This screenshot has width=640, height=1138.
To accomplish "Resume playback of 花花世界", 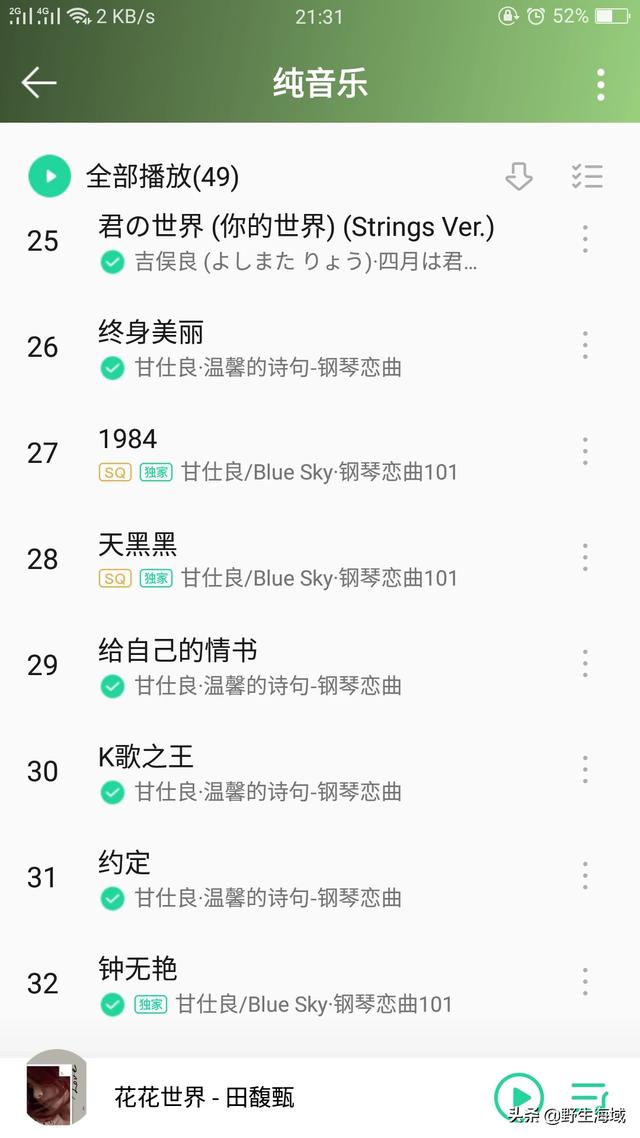I will coord(519,1096).
